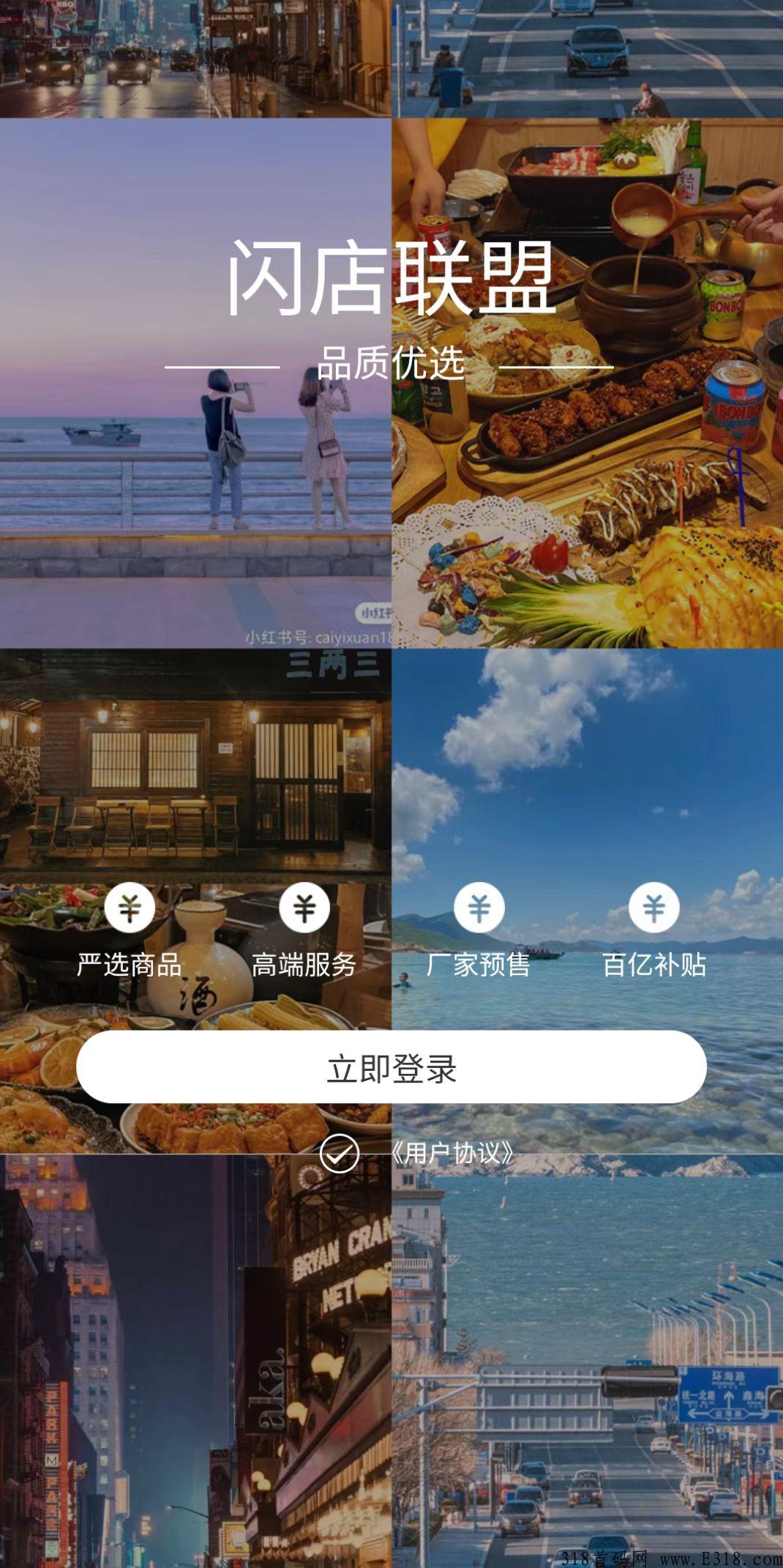Click the blue sky ocean background photo
Viewport: 783px width, 1568px height.
coord(585,769)
